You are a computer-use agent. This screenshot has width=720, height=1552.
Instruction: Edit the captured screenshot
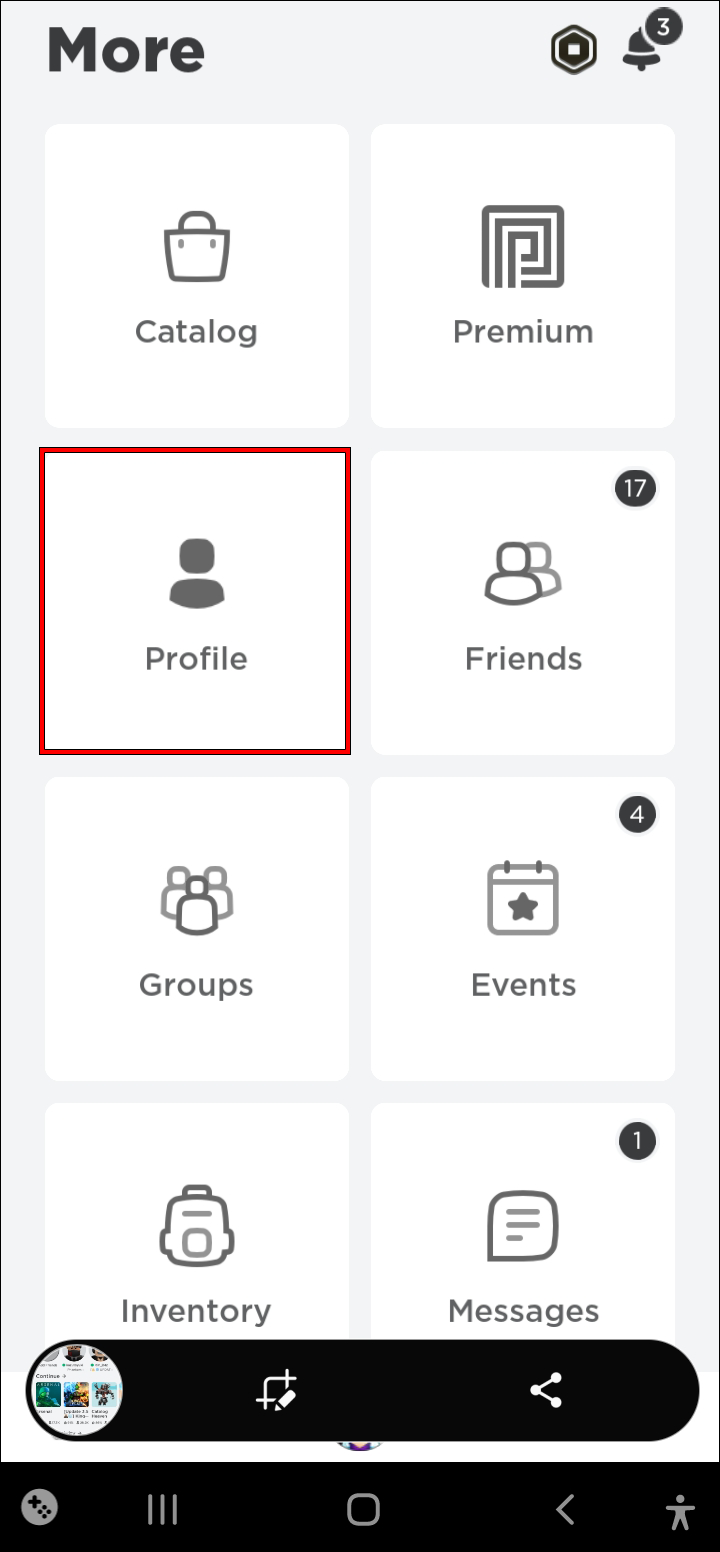point(276,1391)
